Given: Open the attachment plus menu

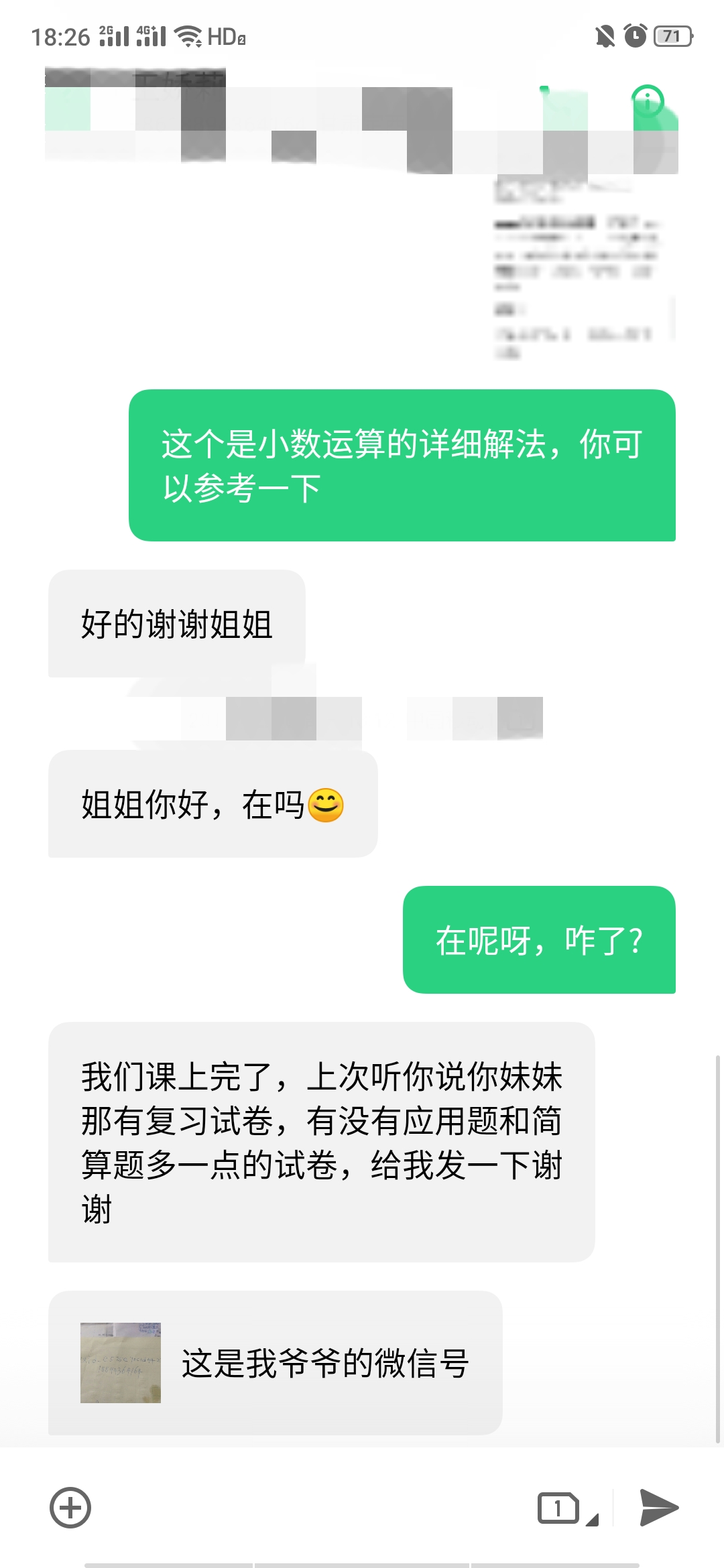Looking at the screenshot, I should point(70,1508).
